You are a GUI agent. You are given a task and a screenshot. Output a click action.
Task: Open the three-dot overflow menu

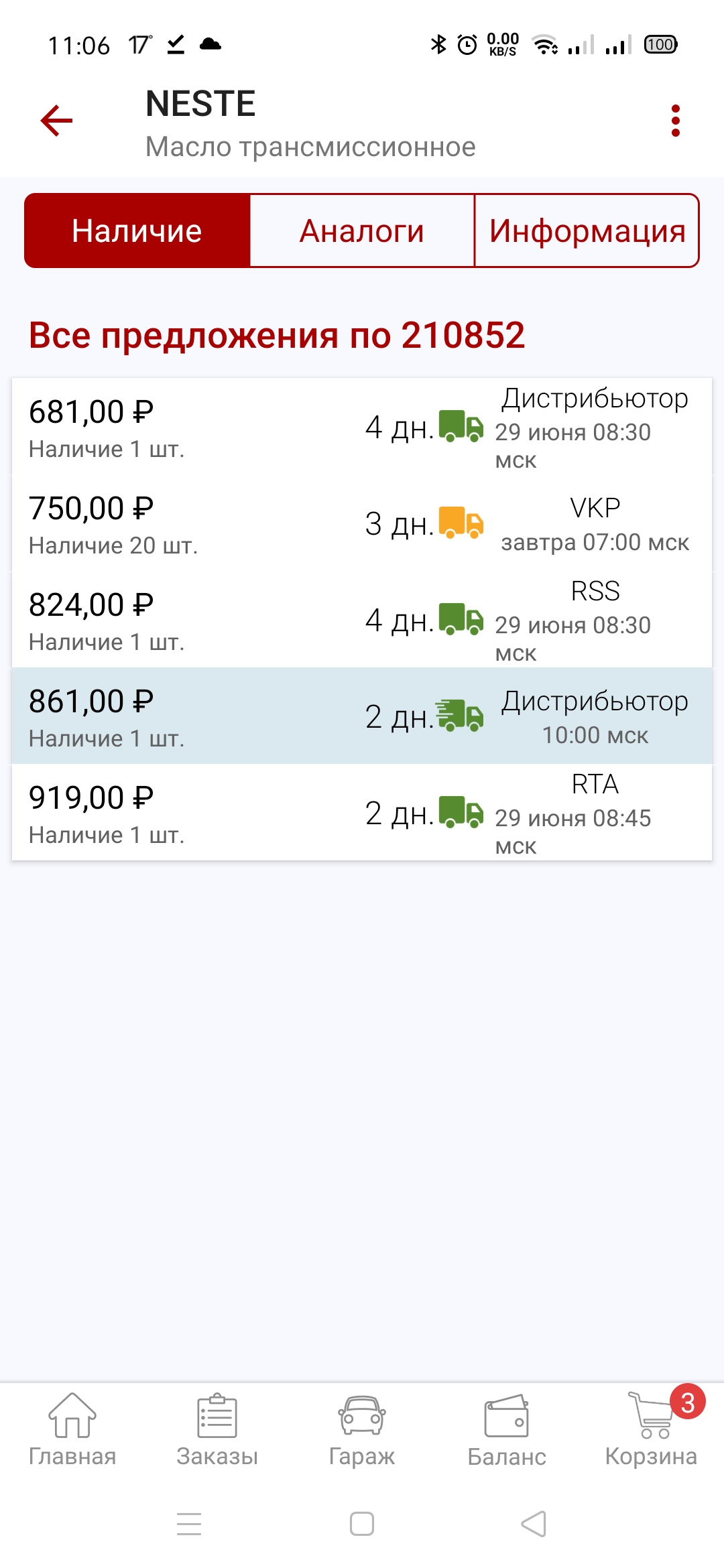tap(675, 121)
